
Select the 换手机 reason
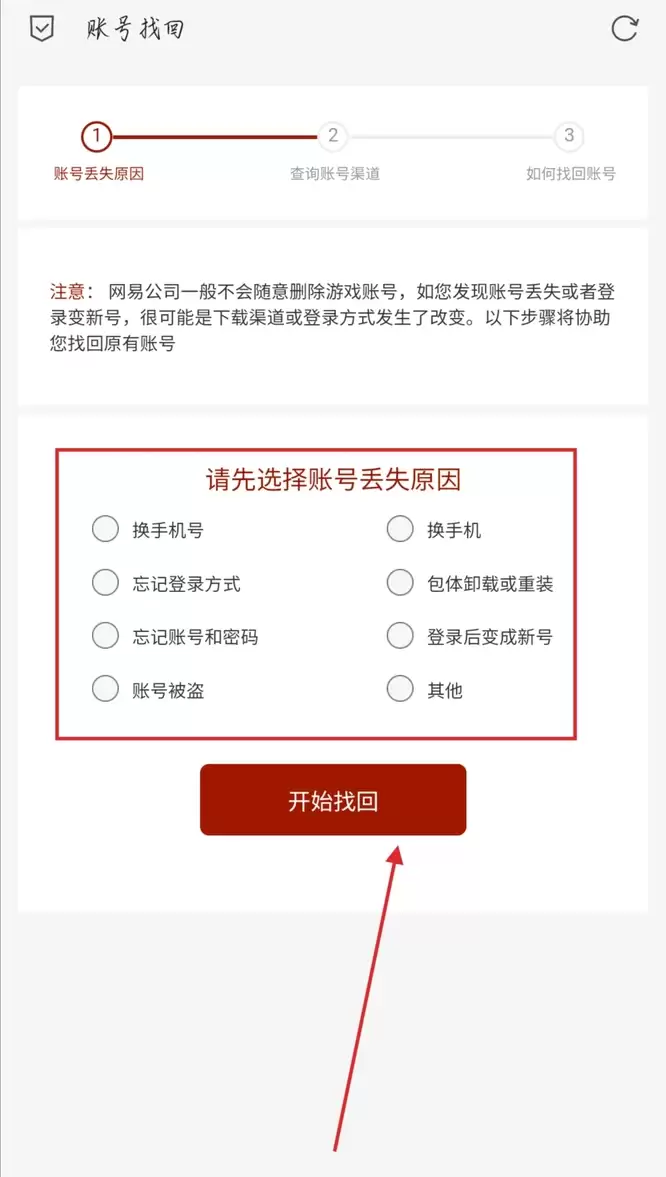tap(400, 529)
